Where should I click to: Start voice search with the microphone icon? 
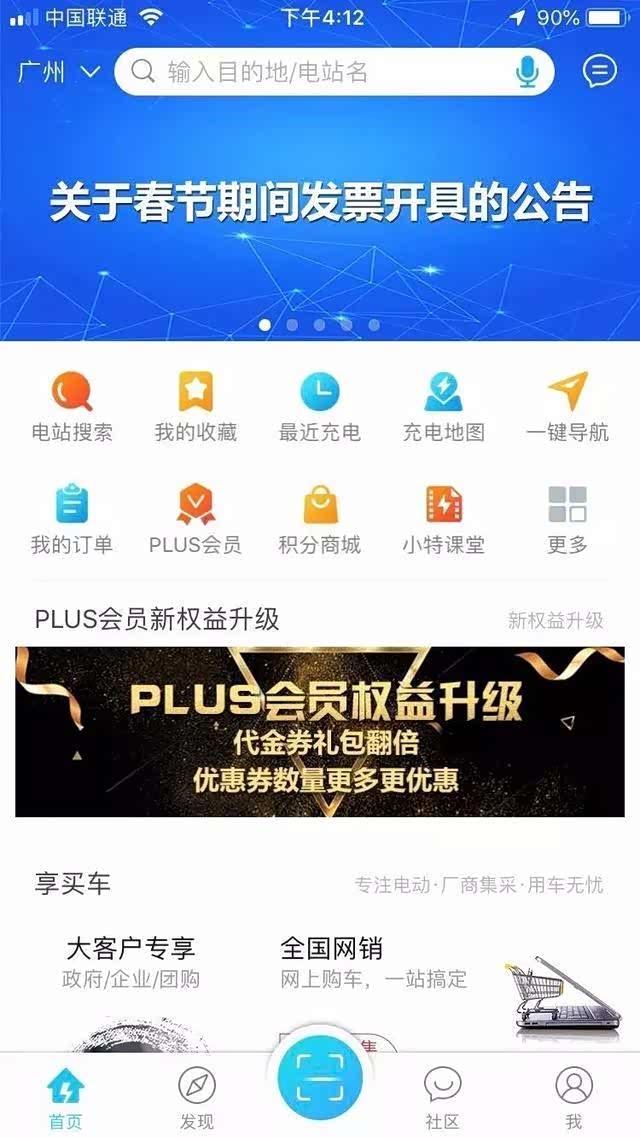526,72
